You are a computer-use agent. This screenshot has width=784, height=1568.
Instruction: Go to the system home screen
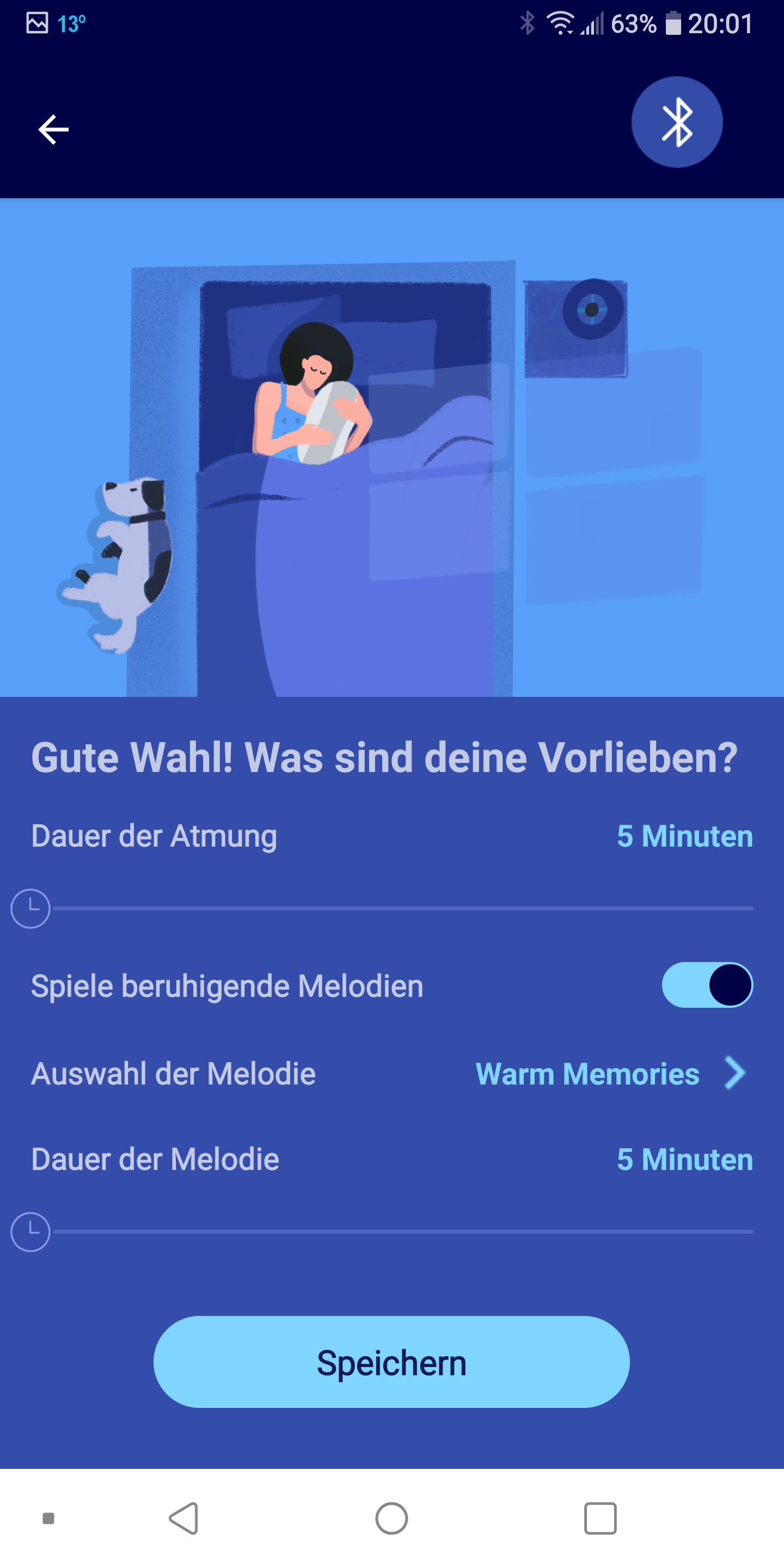[x=391, y=1518]
